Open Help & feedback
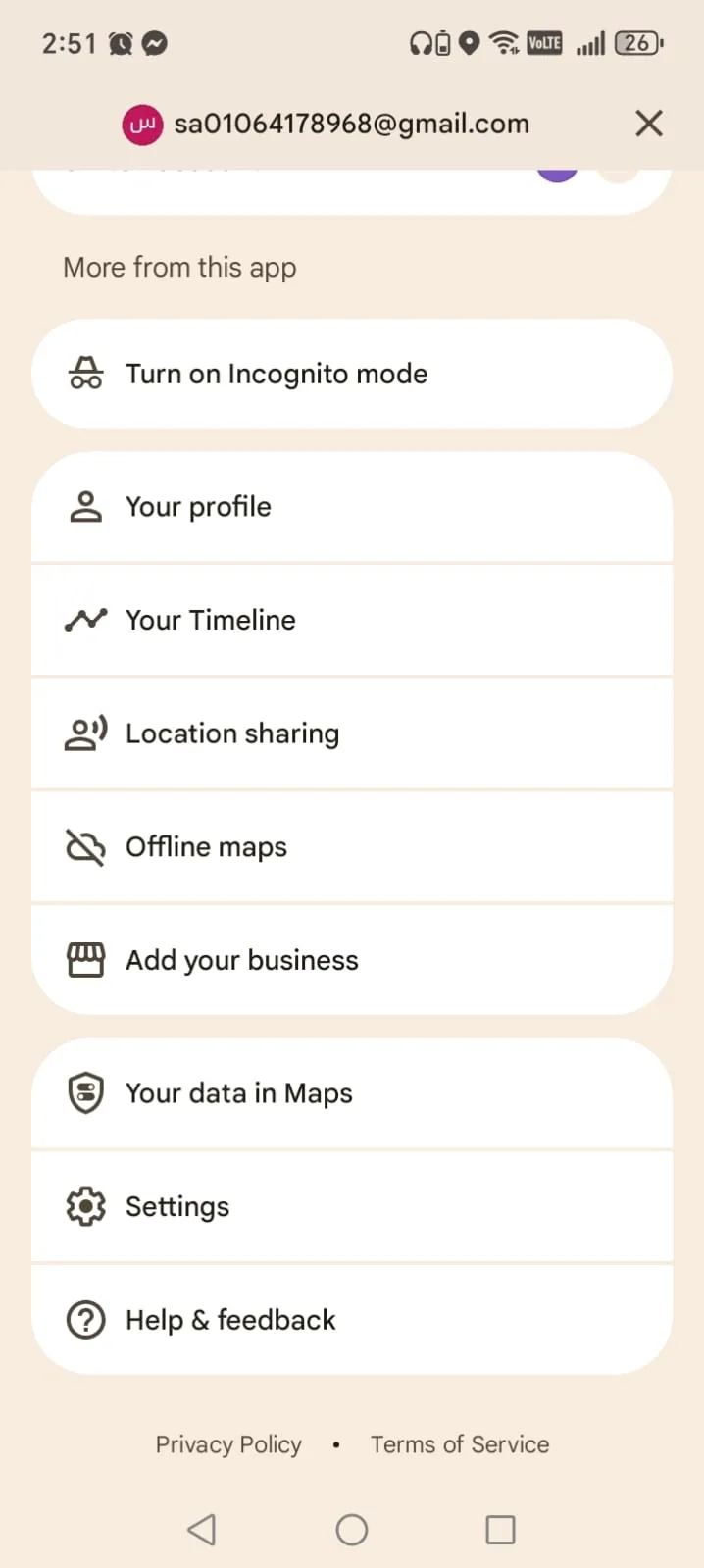Screen dimensions: 704x1568 [x=352, y=1320]
